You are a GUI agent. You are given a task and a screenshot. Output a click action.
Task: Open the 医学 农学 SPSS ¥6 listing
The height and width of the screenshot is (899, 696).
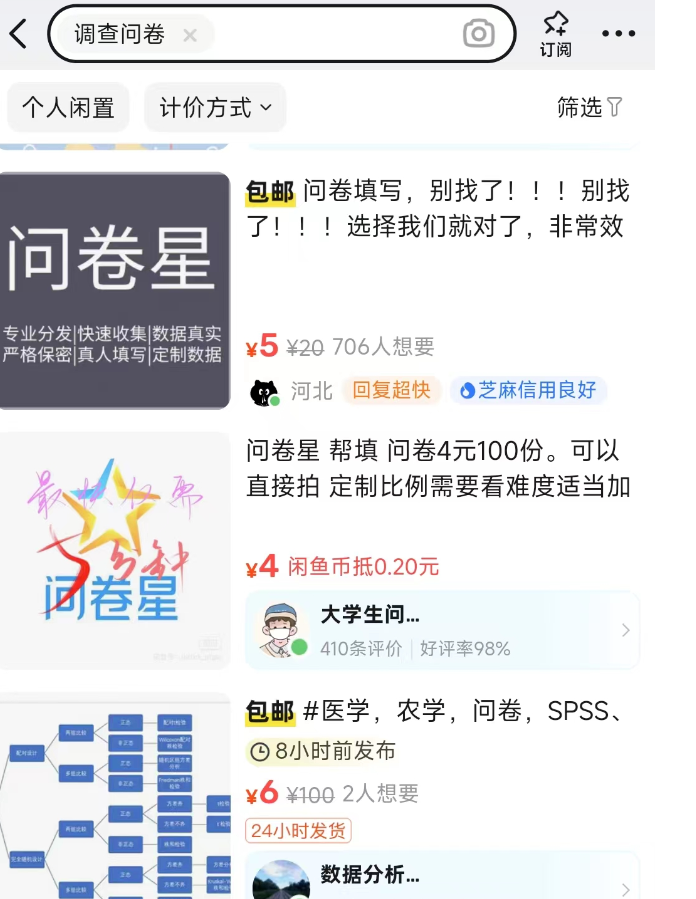pyautogui.click(x=438, y=712)
